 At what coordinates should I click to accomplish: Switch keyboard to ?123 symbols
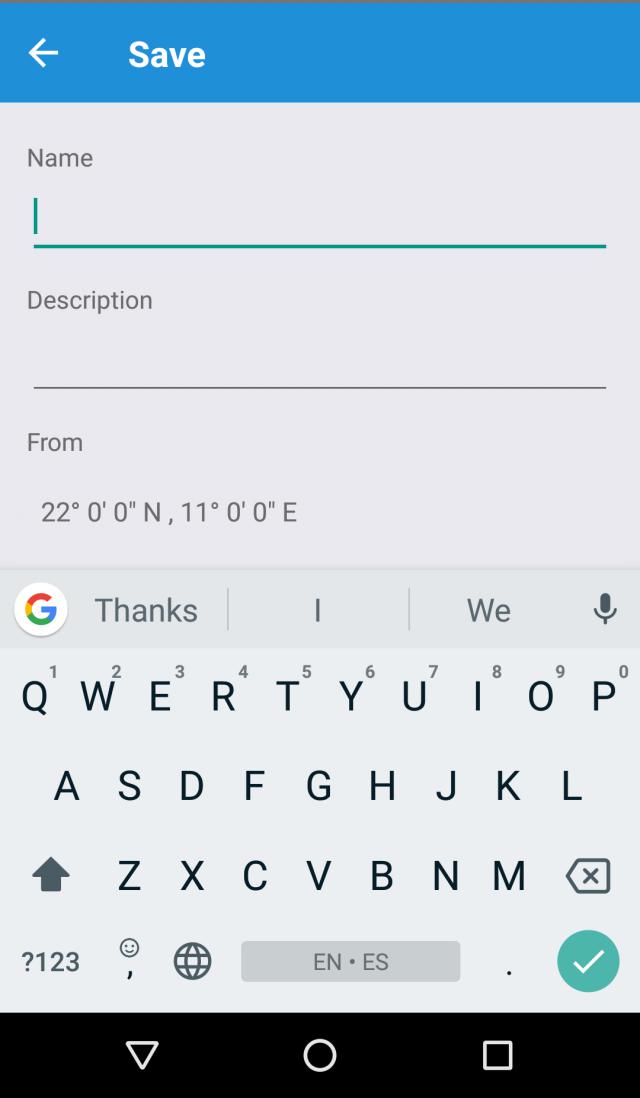[x=50, y=962]
